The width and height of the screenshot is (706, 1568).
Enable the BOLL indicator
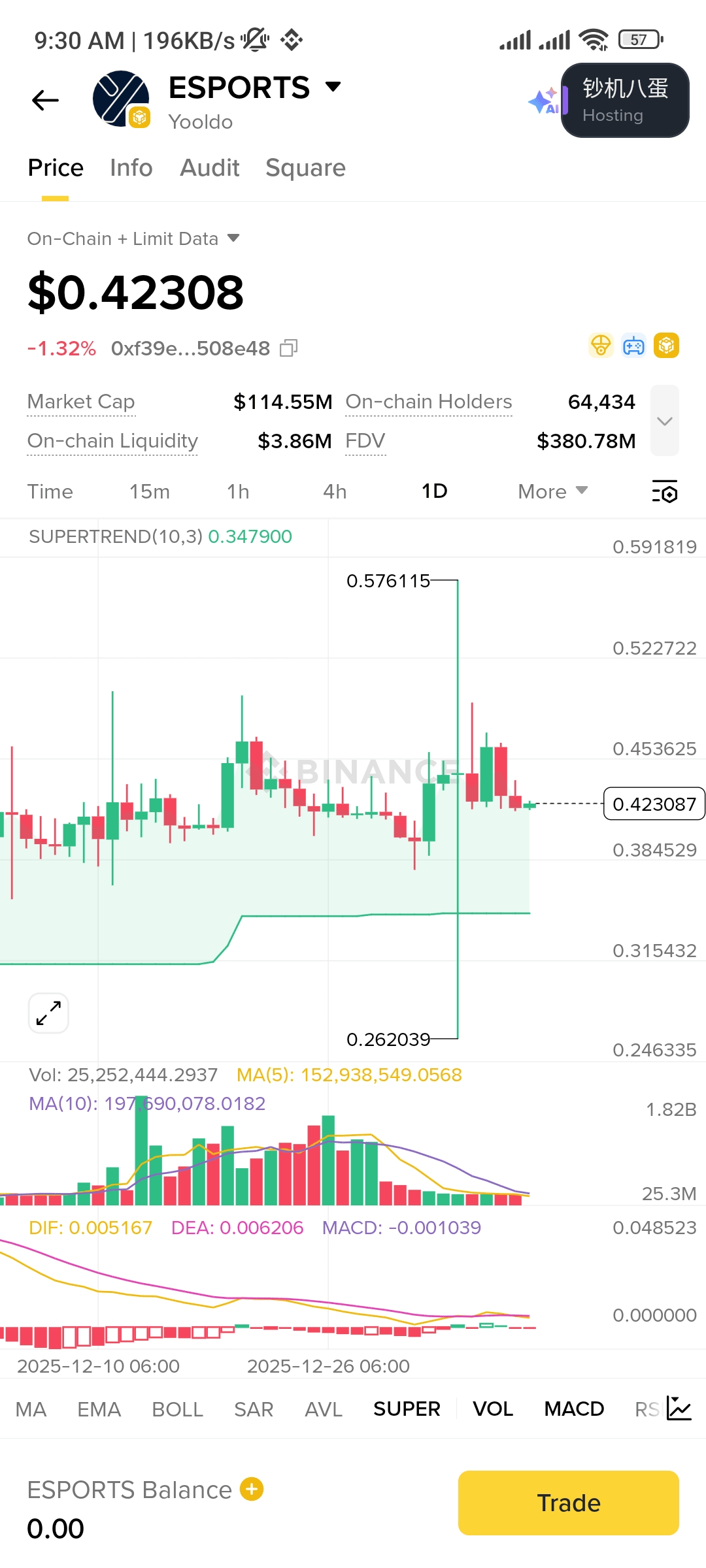coord(177,1409)
